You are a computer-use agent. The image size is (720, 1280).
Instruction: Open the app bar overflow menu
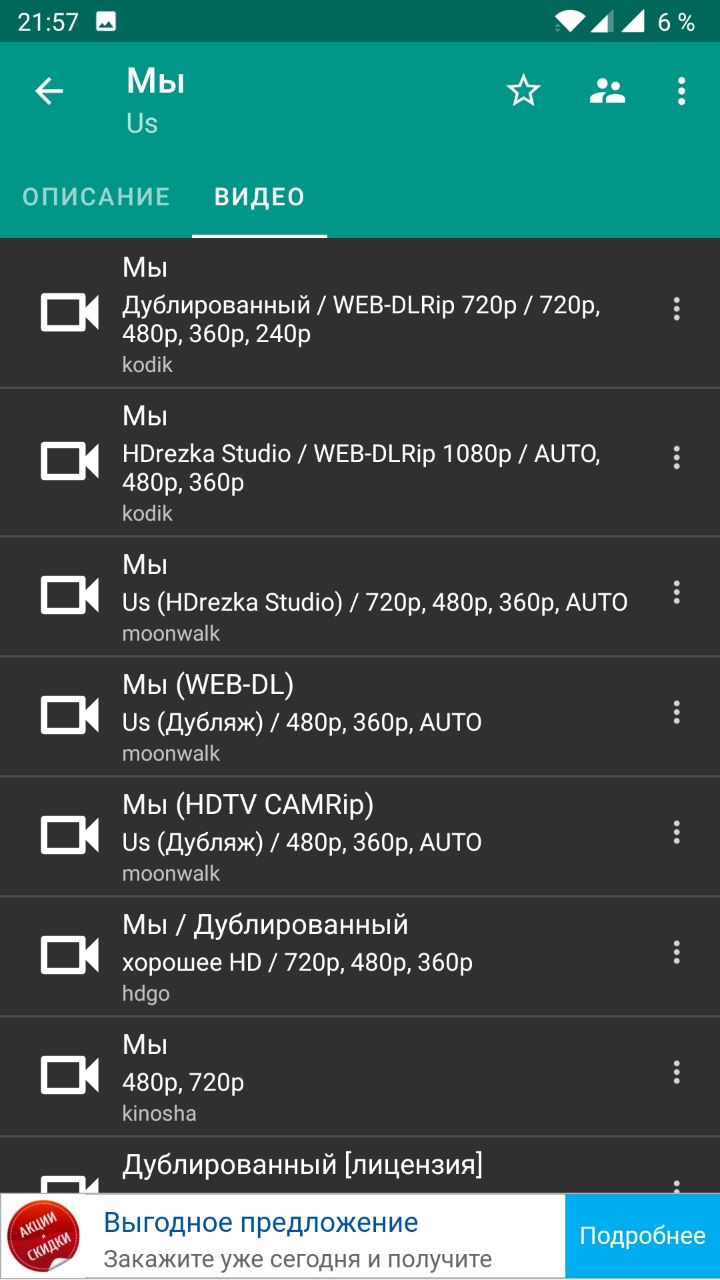click(x=681, y=92)
